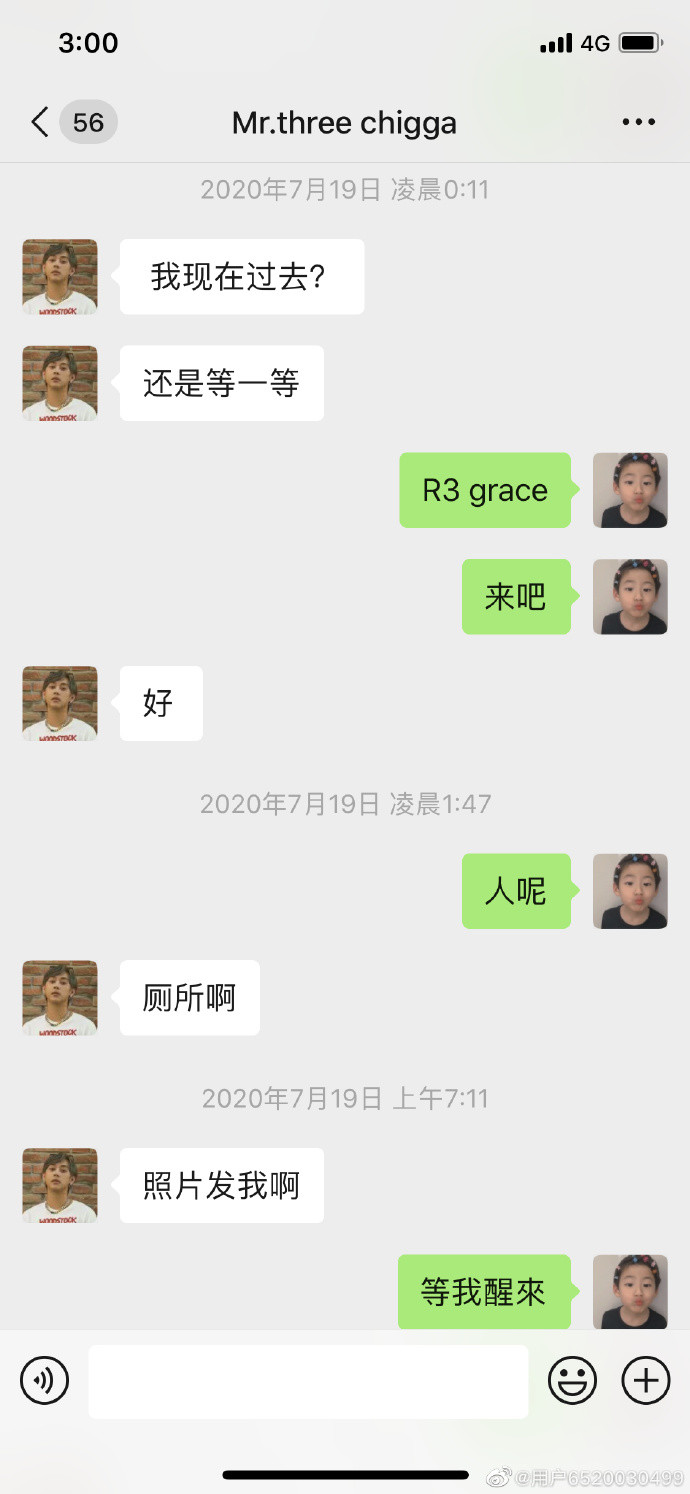Open the plus attachments menu
This screenshot has height=1494, width=690.
646,1381
